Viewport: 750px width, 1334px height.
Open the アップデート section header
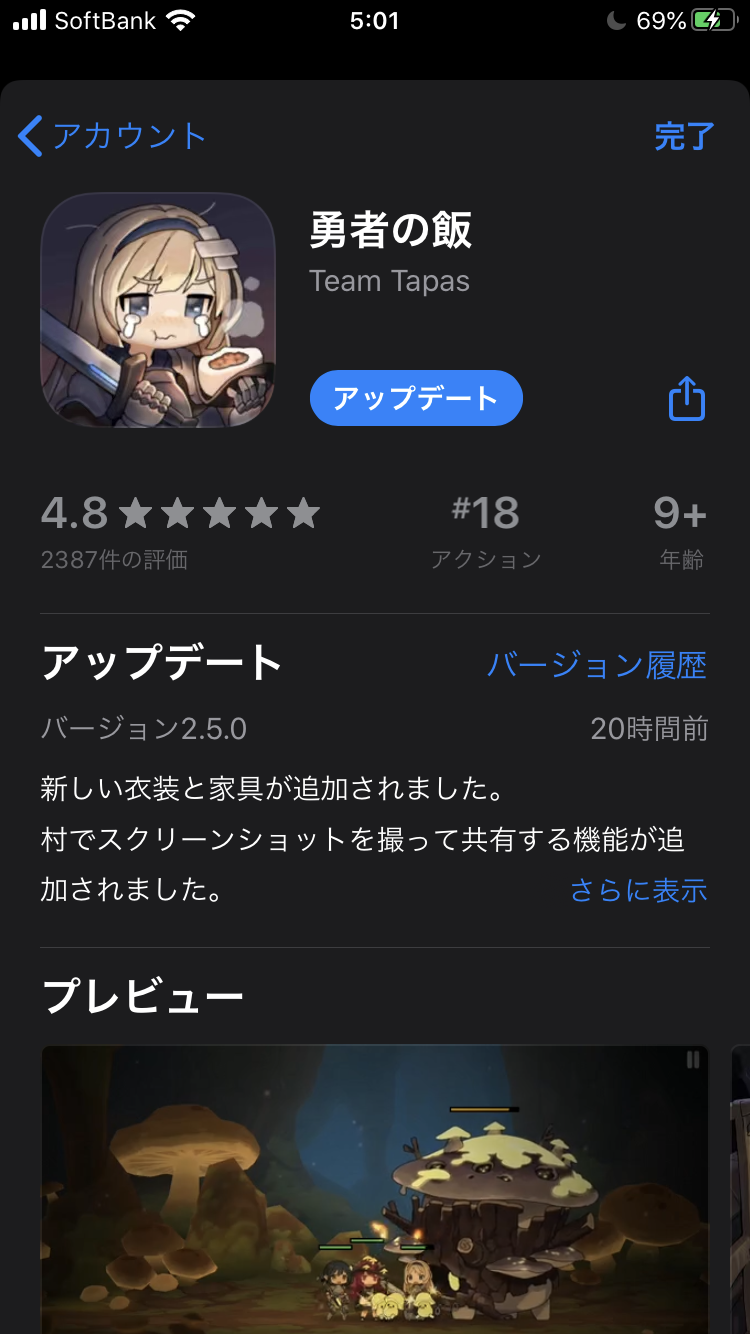160,663
